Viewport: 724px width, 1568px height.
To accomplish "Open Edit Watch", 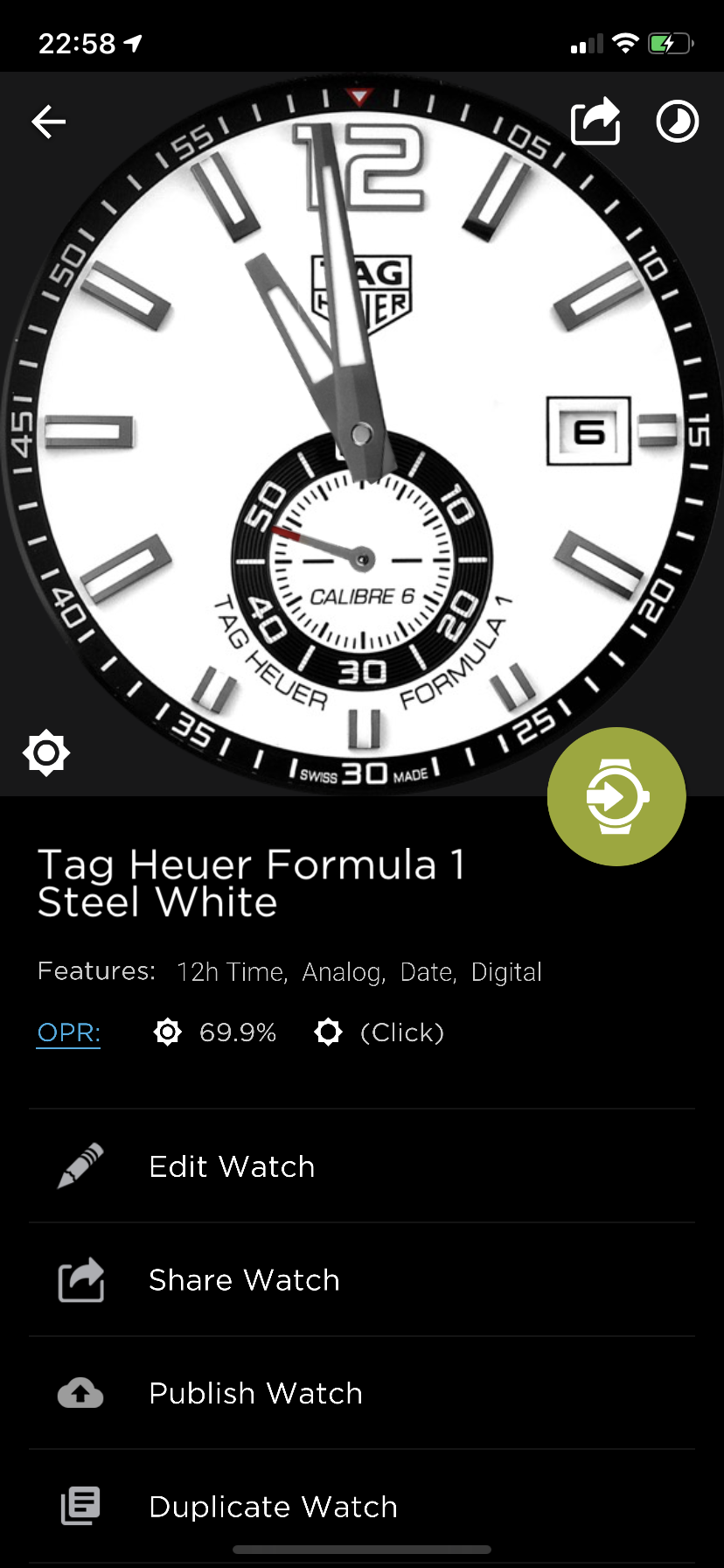I will pos(362,1166).
